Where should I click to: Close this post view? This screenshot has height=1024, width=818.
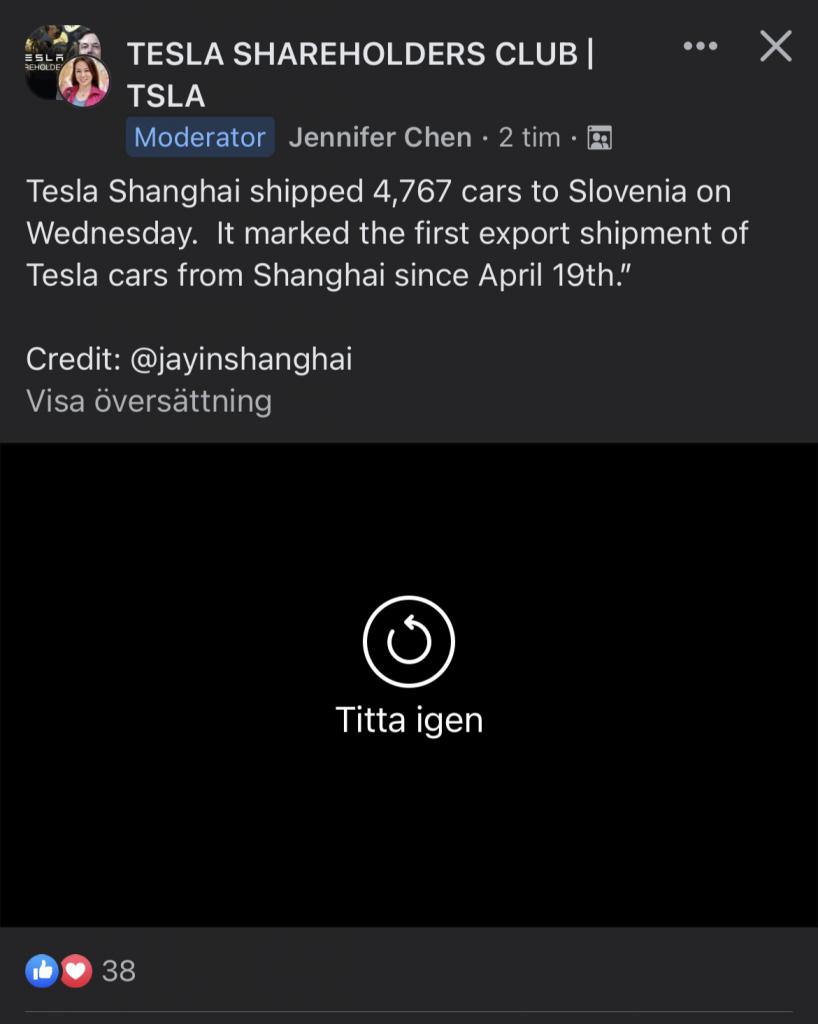tap(775, 46)
